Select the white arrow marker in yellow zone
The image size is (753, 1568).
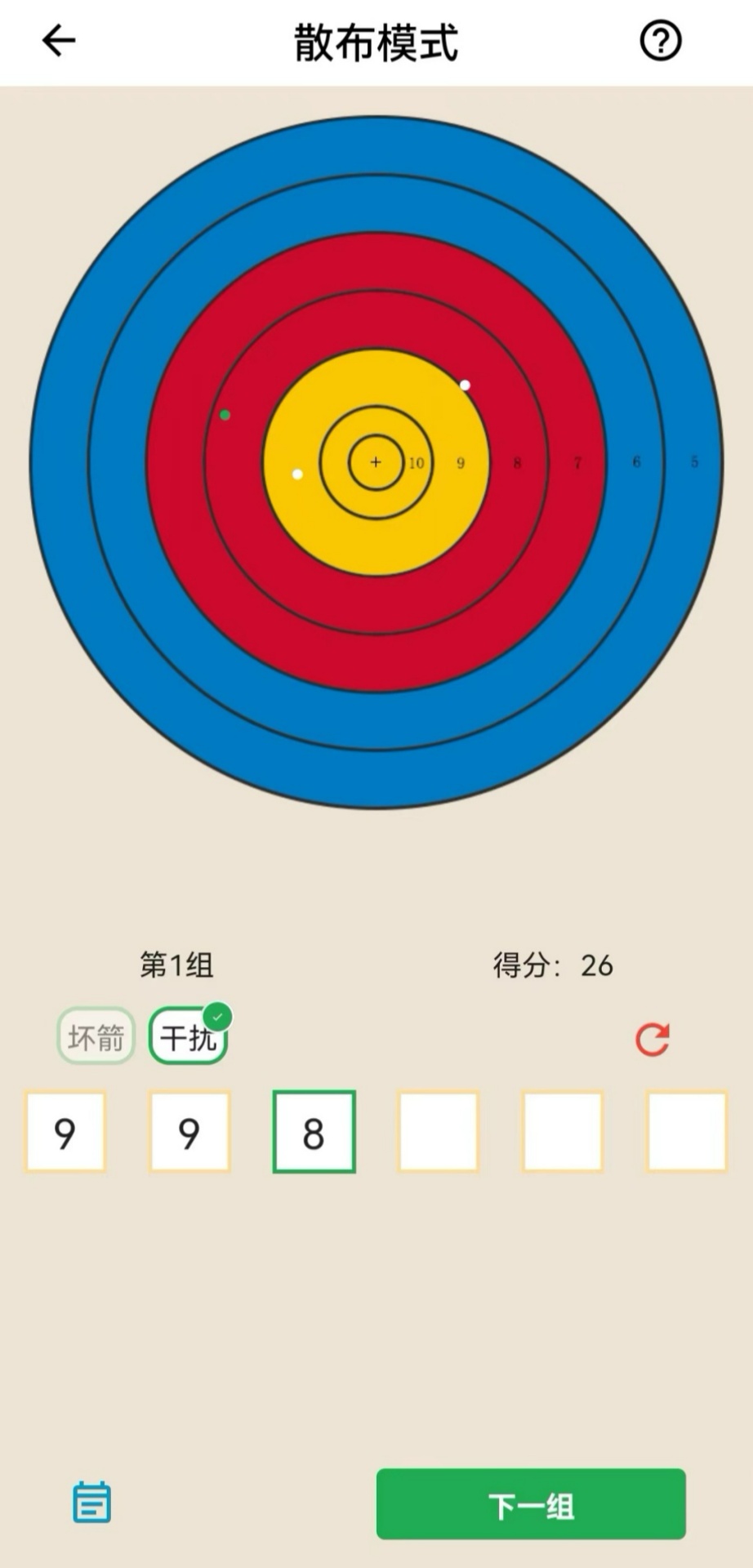tap(296, 473)
